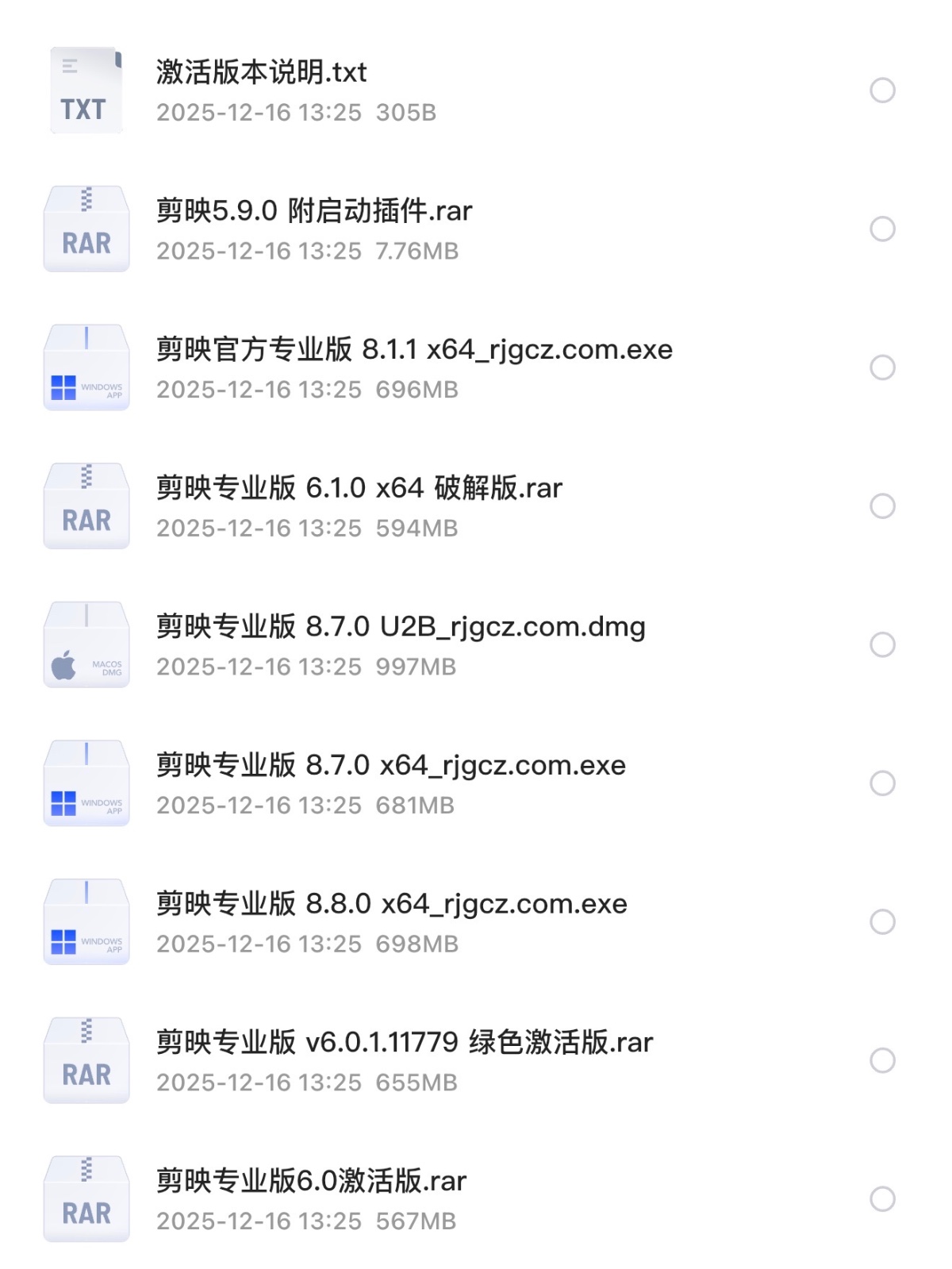Open the 激活版本说明.txt file
Screen dimensions: 952x1269
pyautogui.click(x=262, y=73)
